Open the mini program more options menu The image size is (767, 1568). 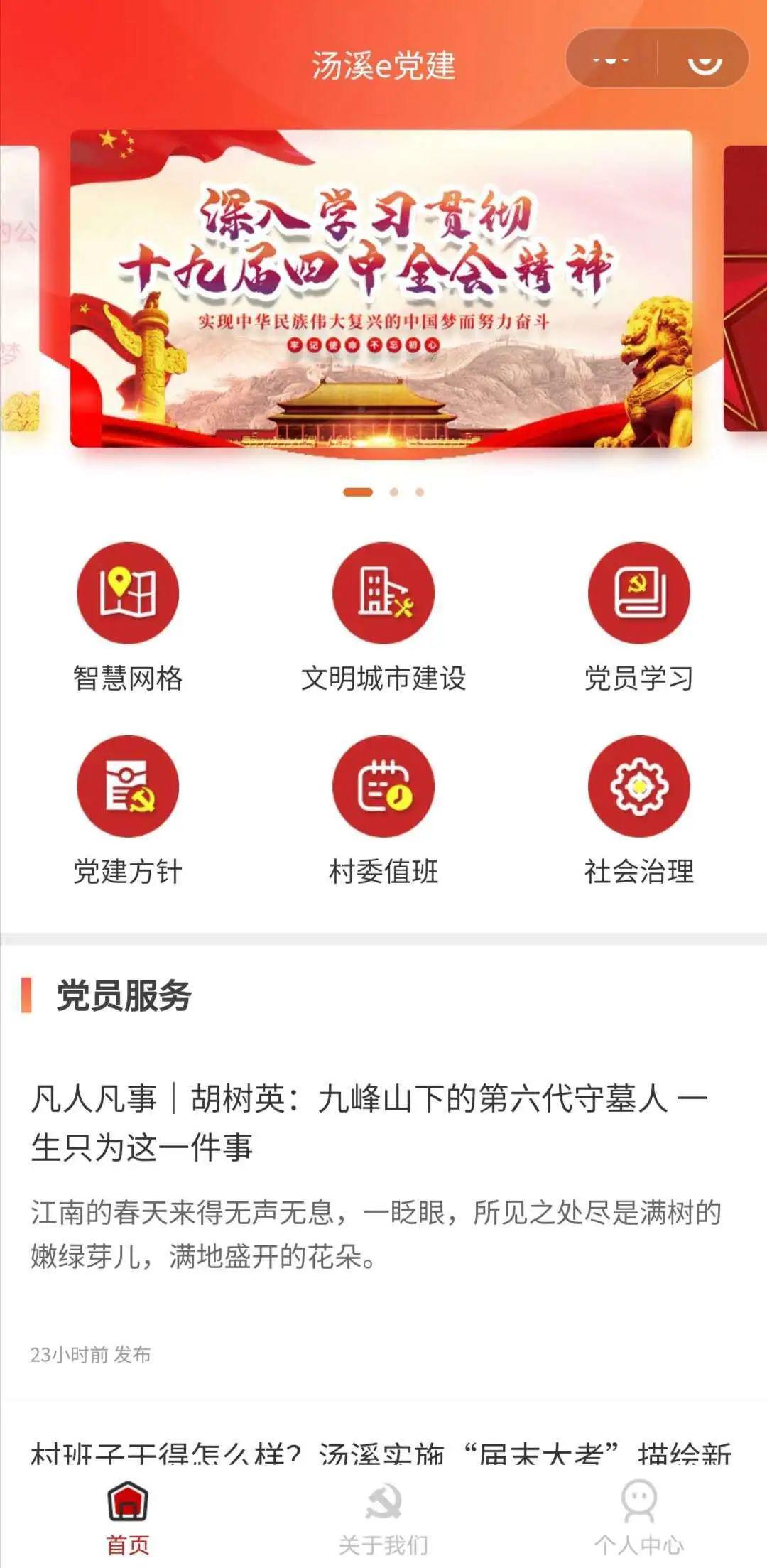tap(611, 60)
